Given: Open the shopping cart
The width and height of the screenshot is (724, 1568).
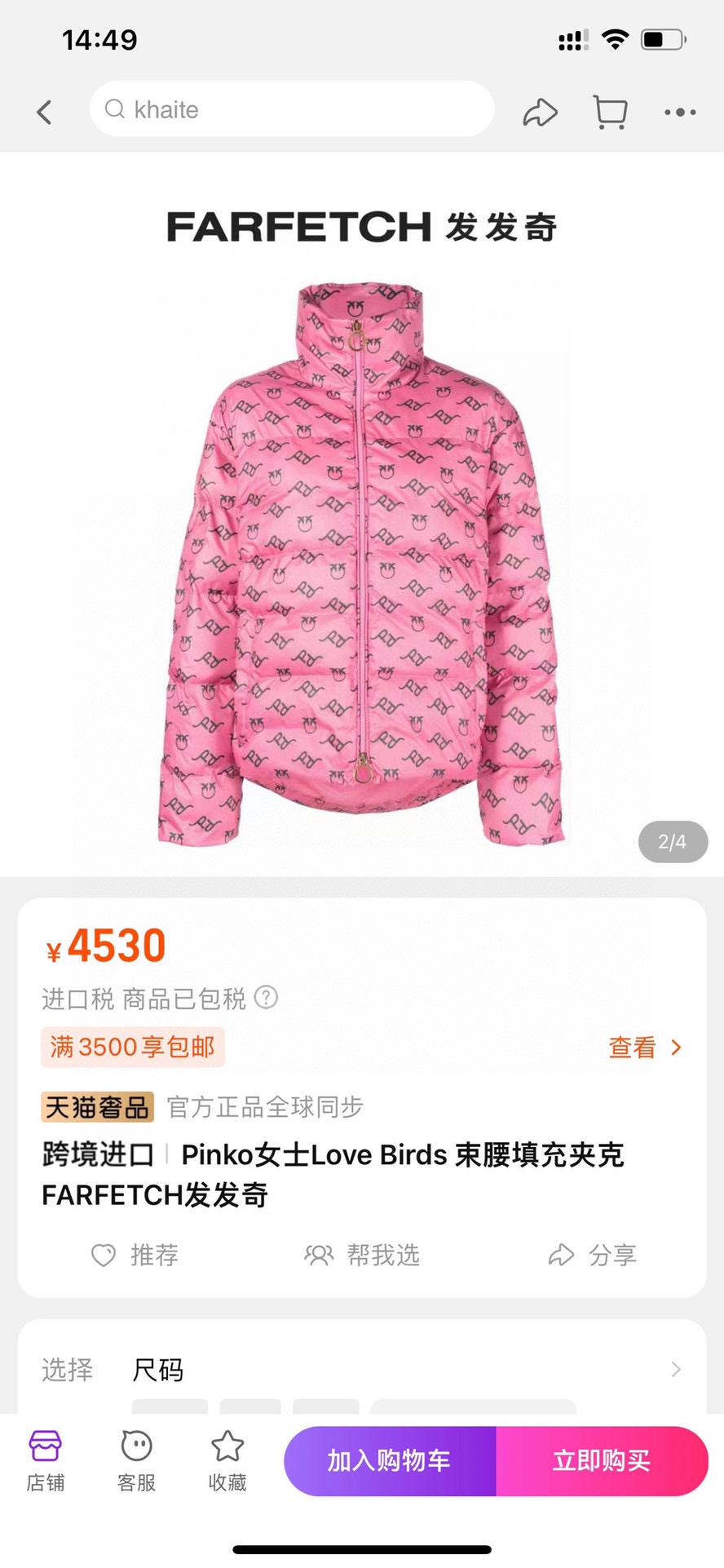Looking at the screenshot, I should 610,112.
